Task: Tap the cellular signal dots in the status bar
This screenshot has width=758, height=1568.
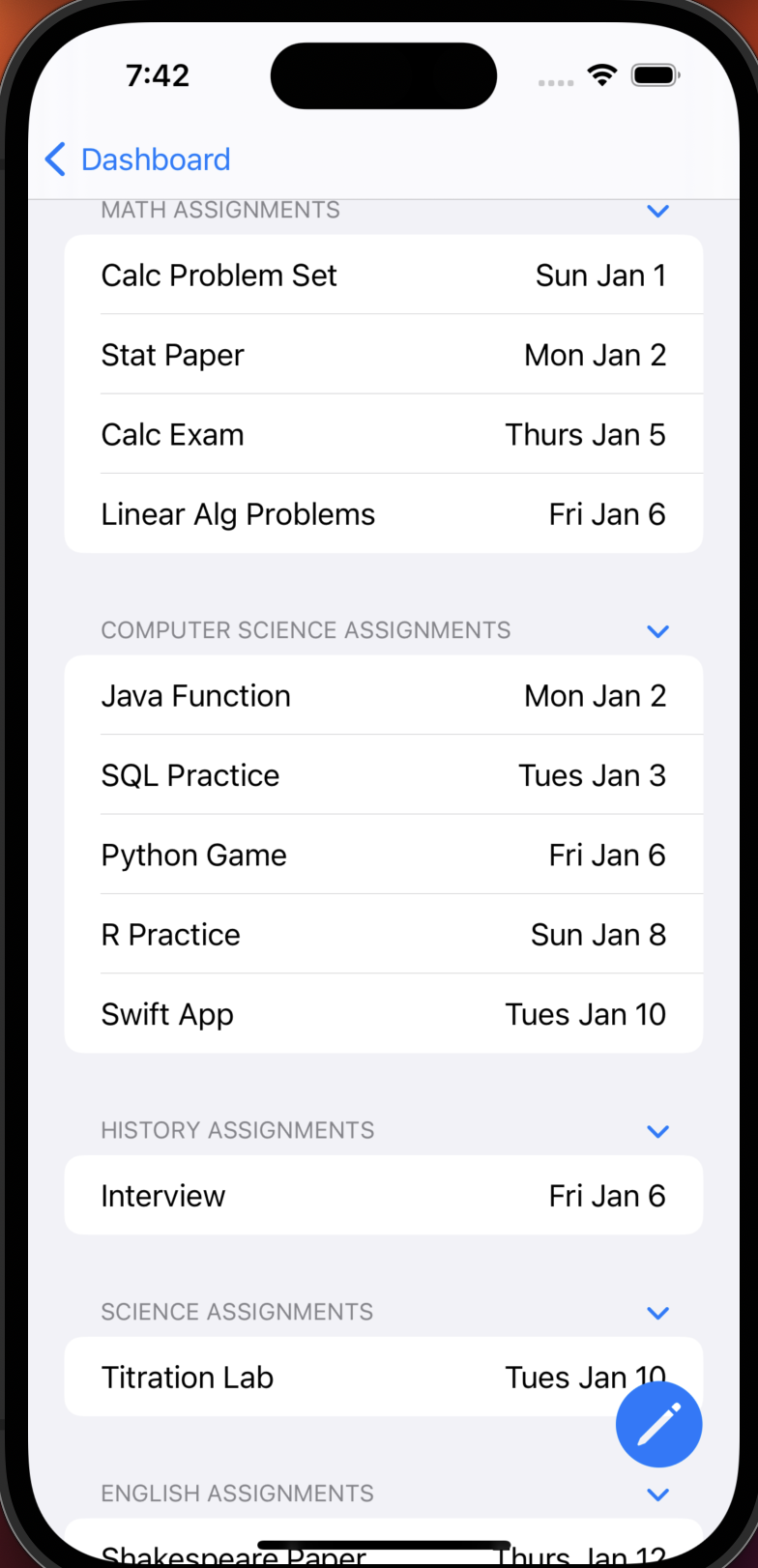Action: pyautogui.click(x=556, y=82)
